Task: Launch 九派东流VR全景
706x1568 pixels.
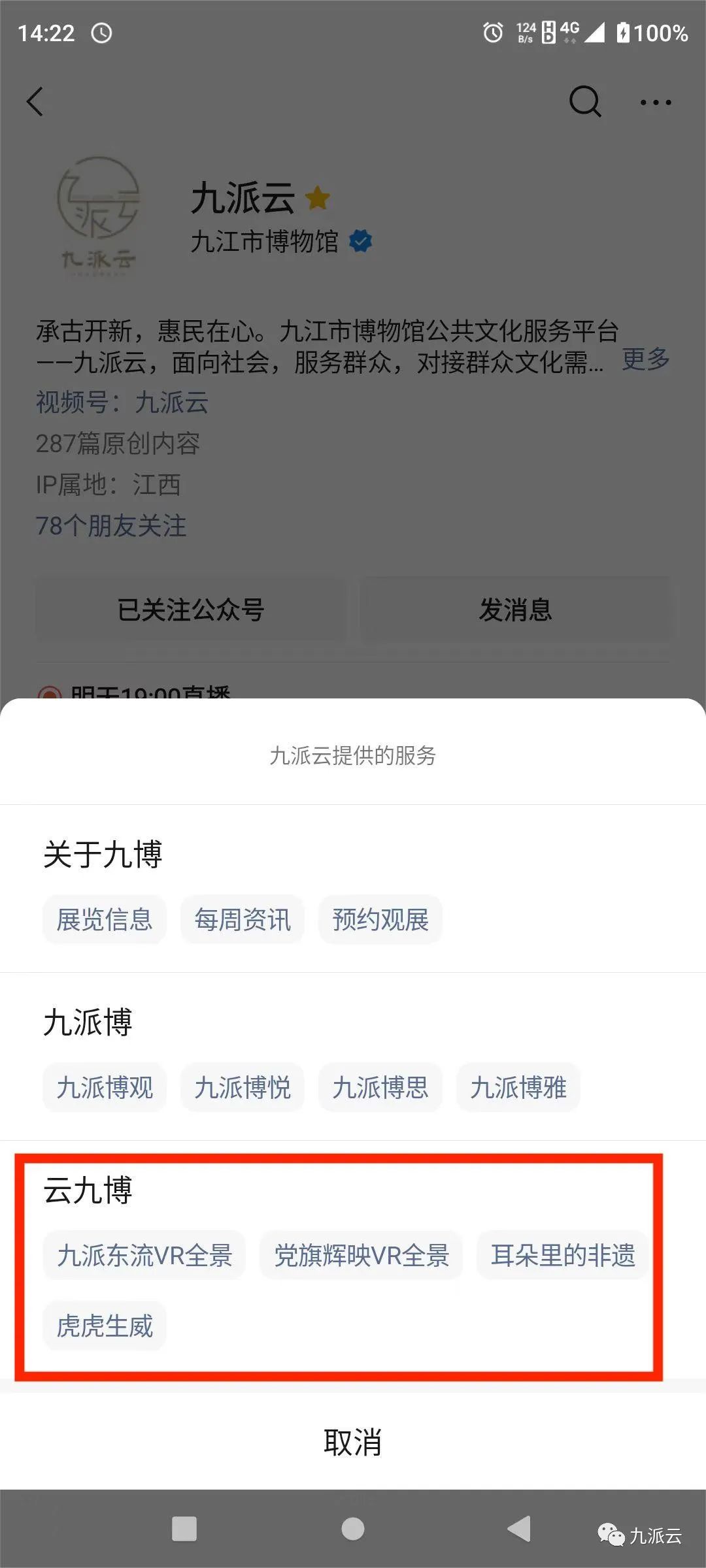Action: tap(144, 1256)
